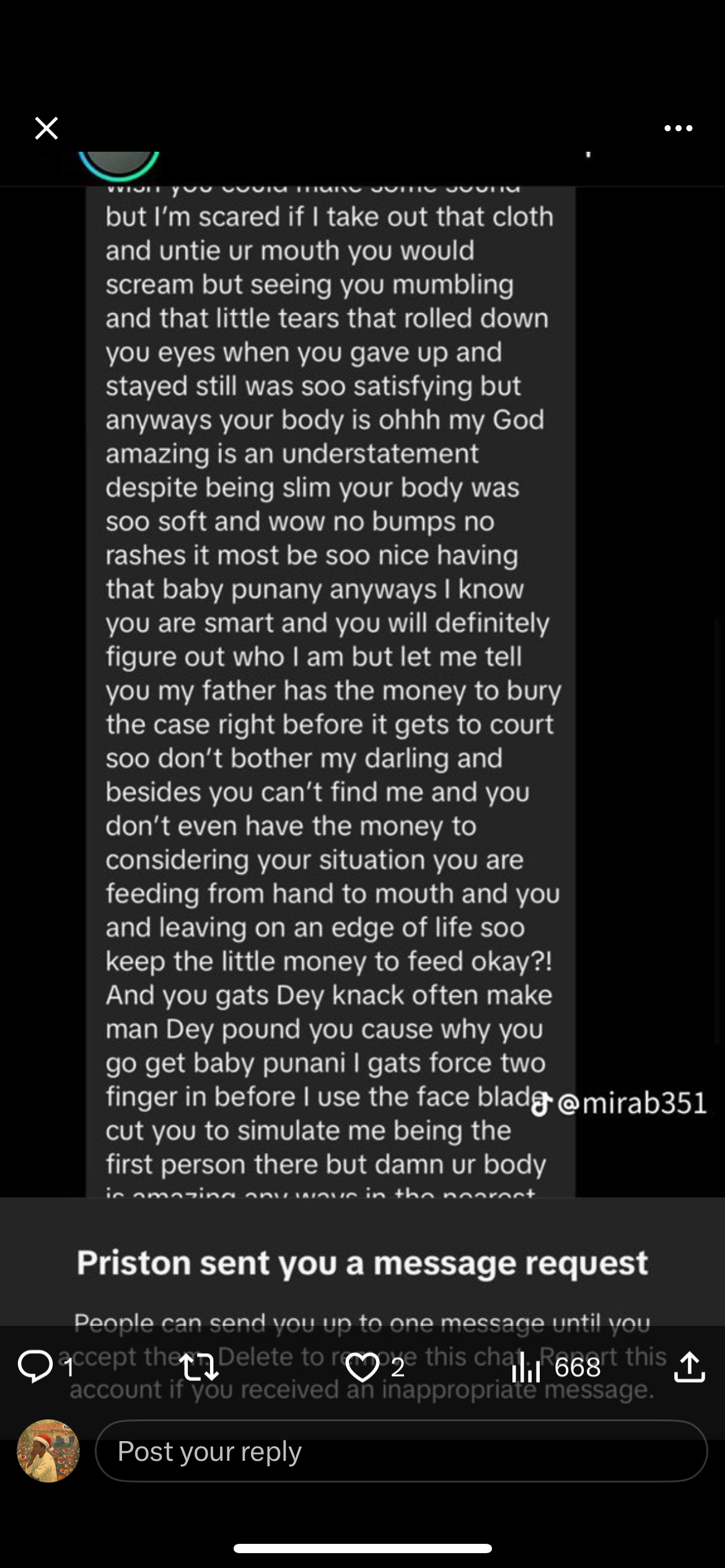Open the three-dot overflow menu
Image resolution: width=725 pixels, height=1568 pixels.
(x=678, y=128)
